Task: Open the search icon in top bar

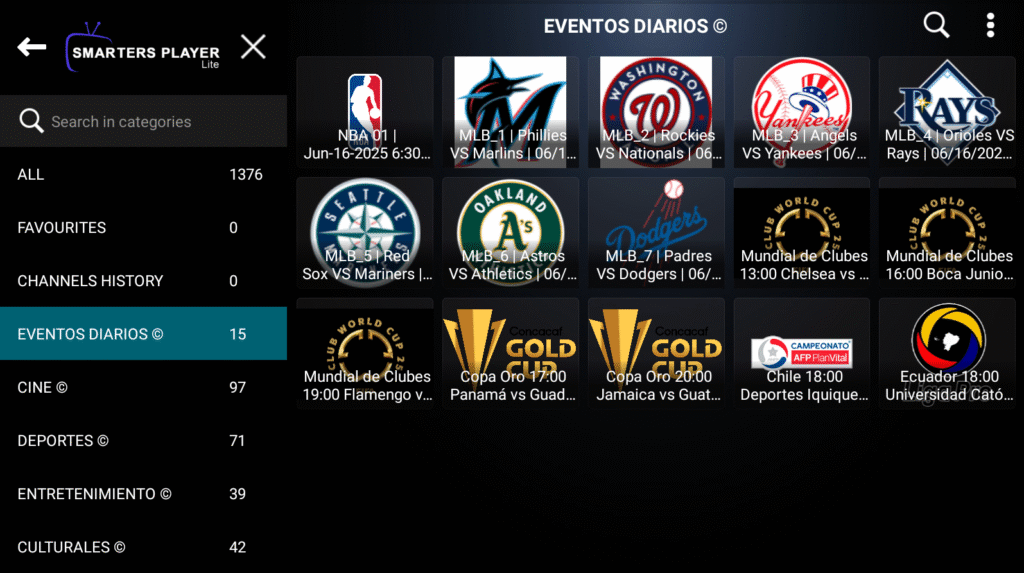Action: [x=936, y=26]
